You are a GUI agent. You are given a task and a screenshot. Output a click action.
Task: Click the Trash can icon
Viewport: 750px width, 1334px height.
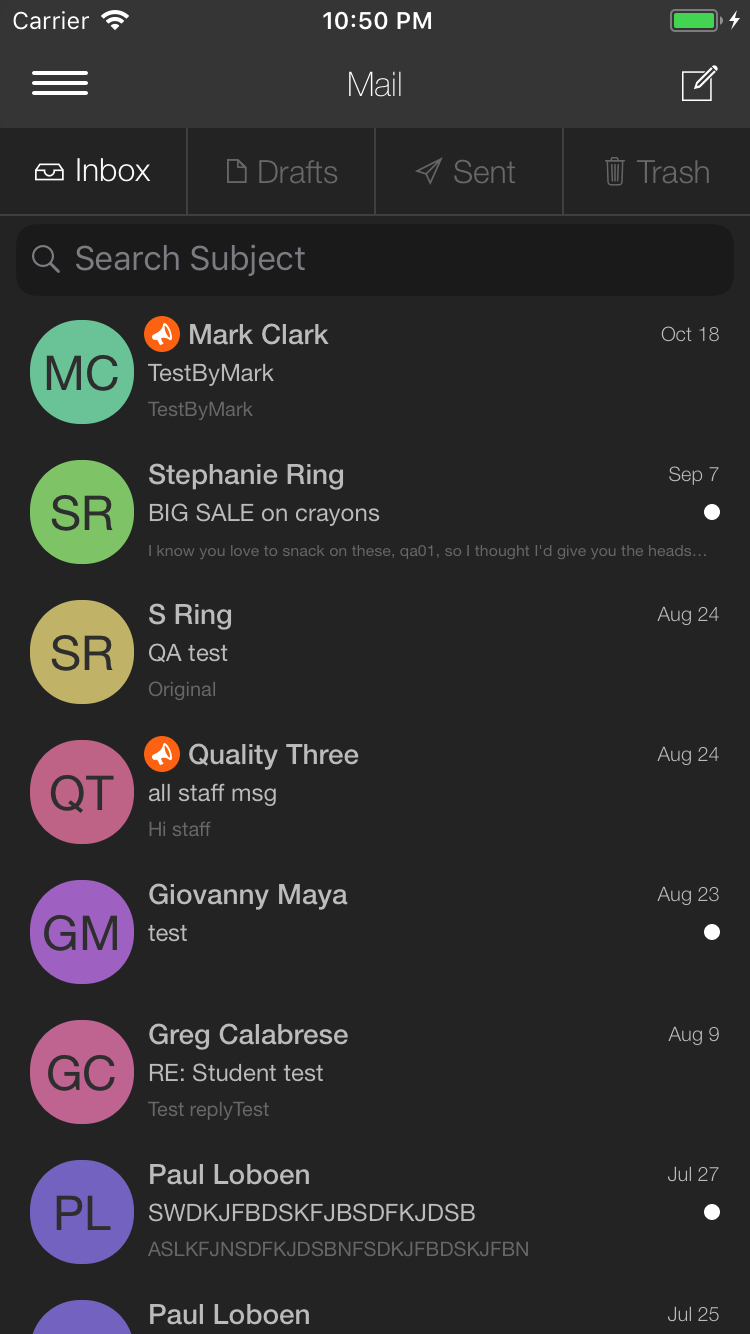pyautogui.click(x=613, y=171)
